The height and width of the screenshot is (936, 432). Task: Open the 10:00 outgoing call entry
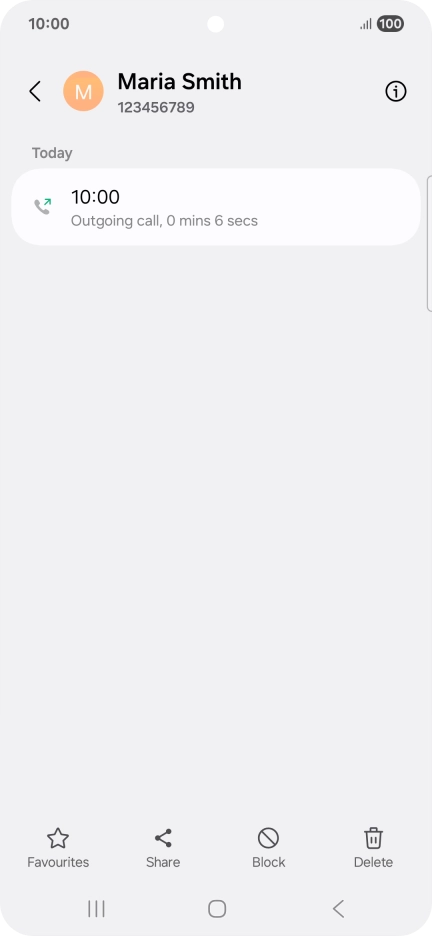click(x=216, y=207)
